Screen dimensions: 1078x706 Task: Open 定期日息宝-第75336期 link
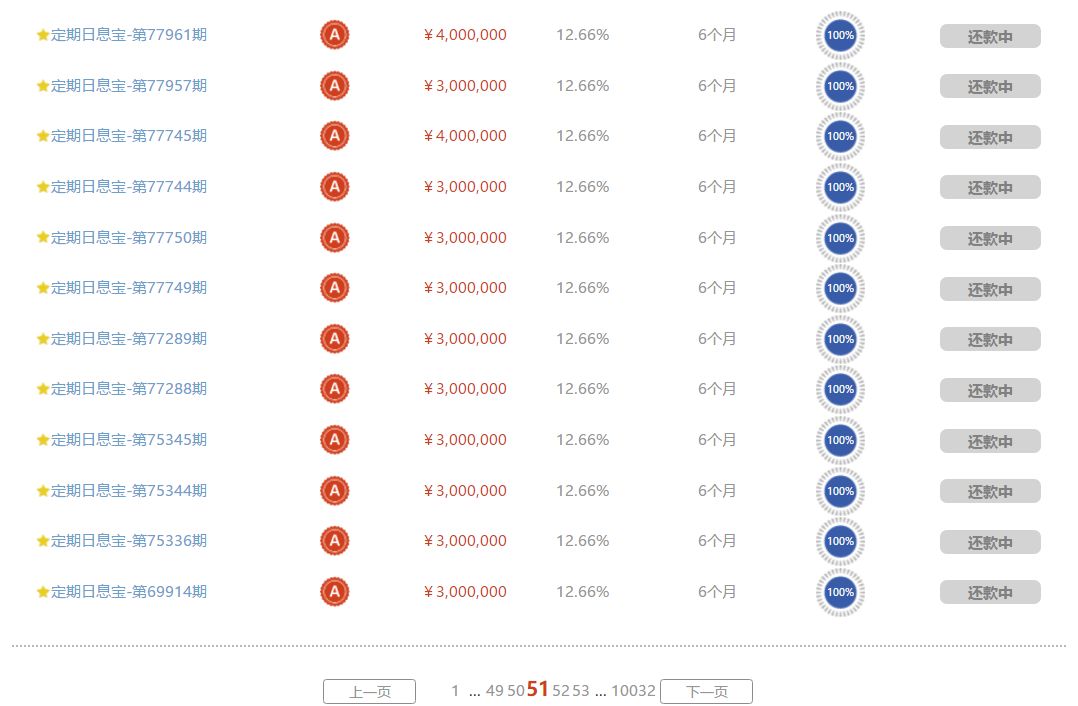128,541
